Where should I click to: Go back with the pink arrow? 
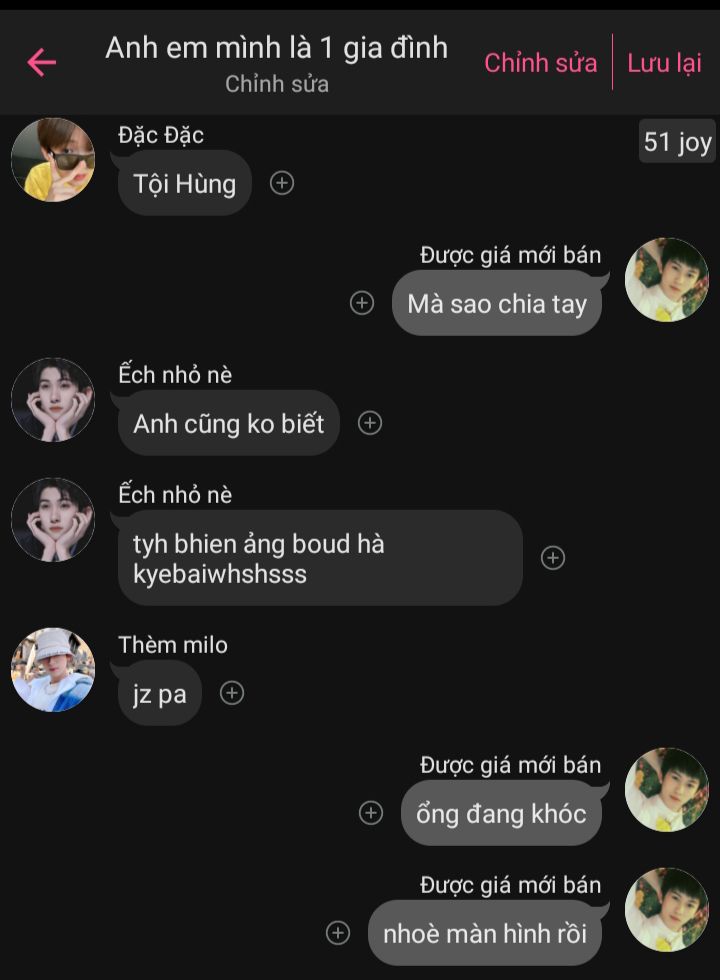[x=42, y=62]
